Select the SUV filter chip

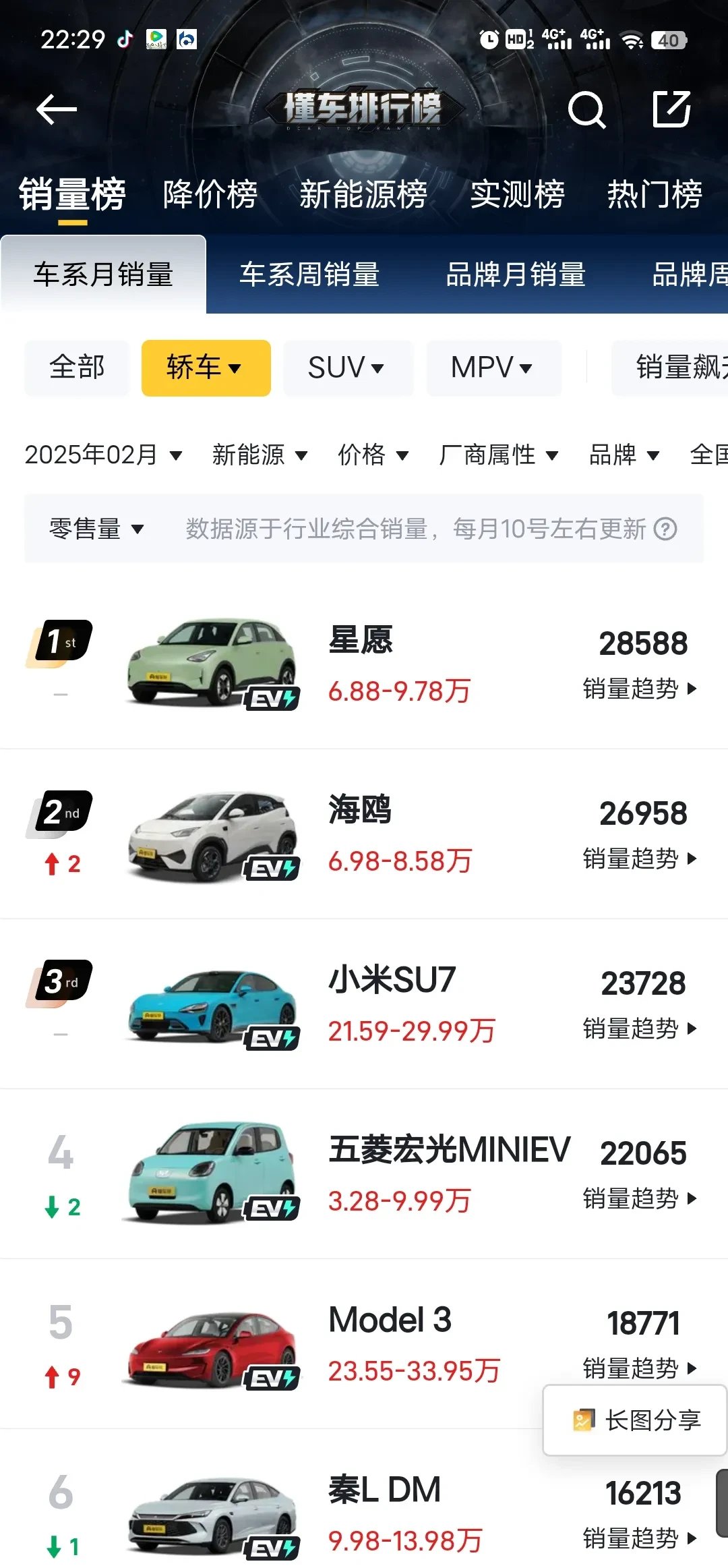point(348,368)
